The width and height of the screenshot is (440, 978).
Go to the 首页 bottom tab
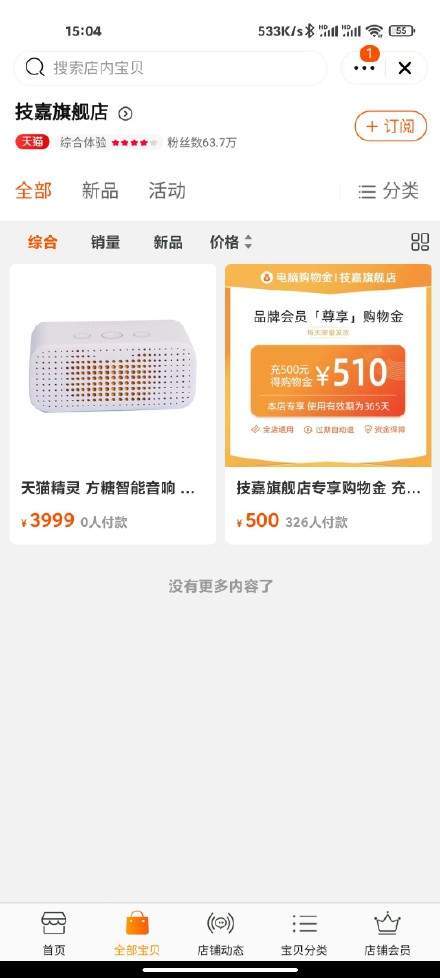[54, 934]
